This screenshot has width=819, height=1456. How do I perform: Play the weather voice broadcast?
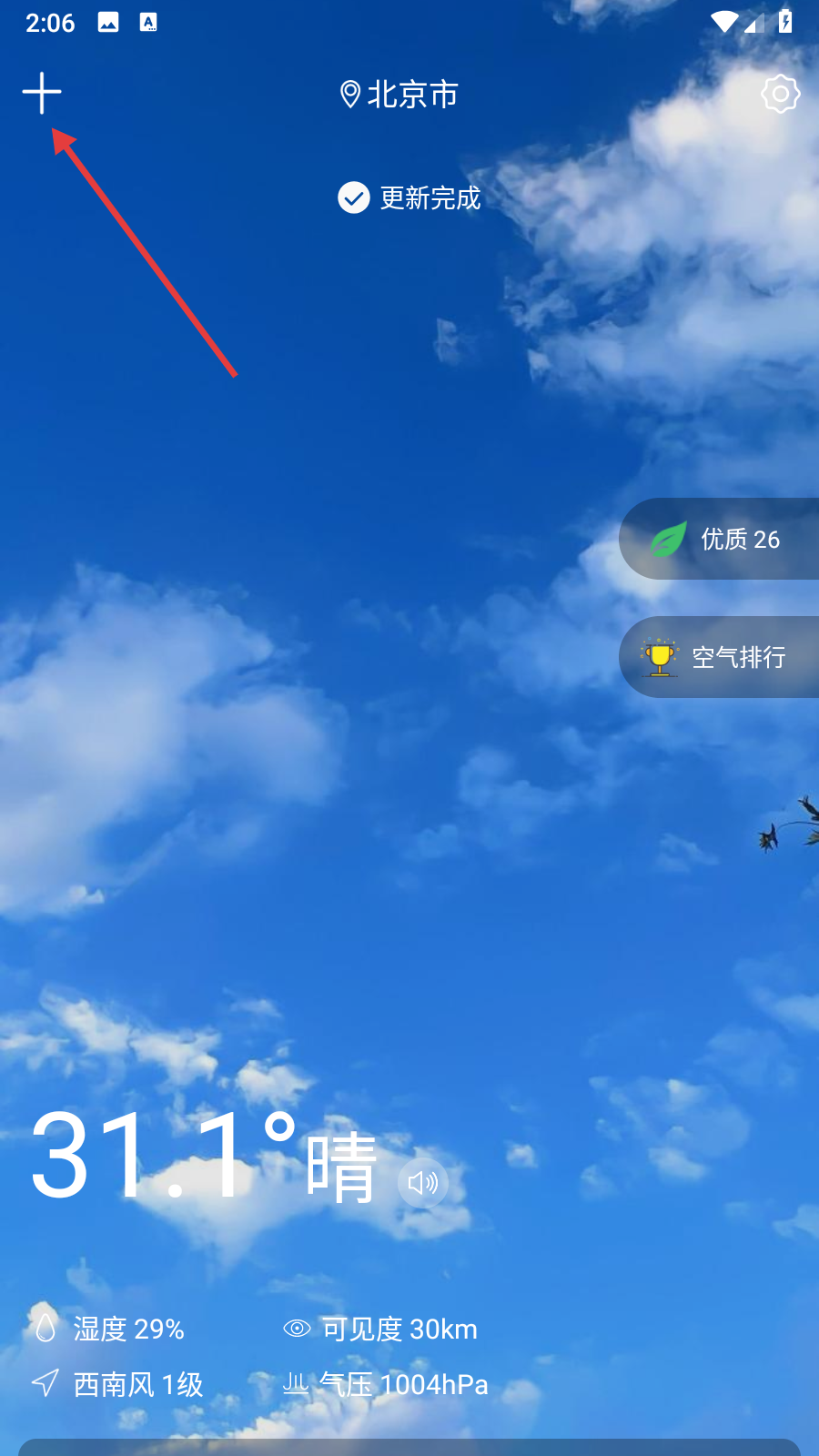pos(423,1182)
